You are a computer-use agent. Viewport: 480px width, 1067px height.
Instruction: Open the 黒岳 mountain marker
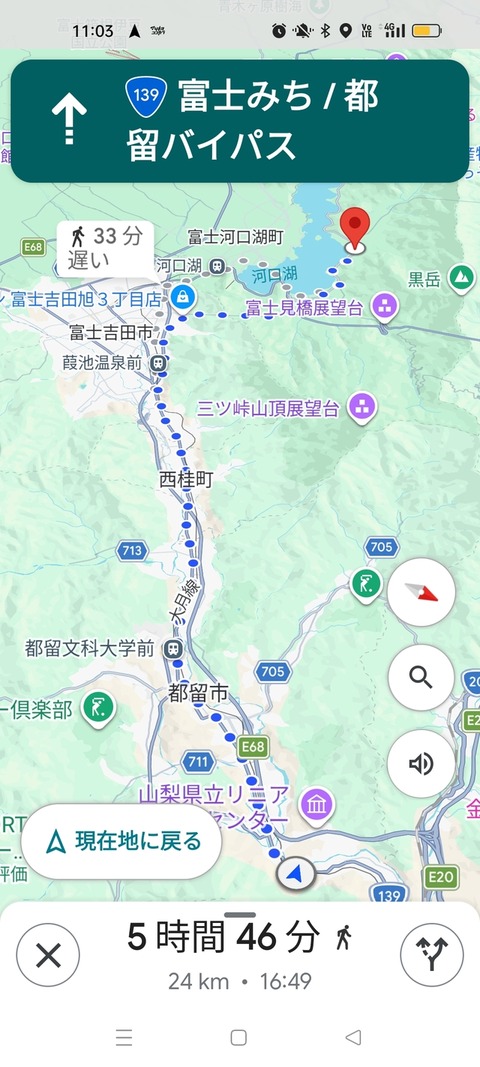point(462,278)
